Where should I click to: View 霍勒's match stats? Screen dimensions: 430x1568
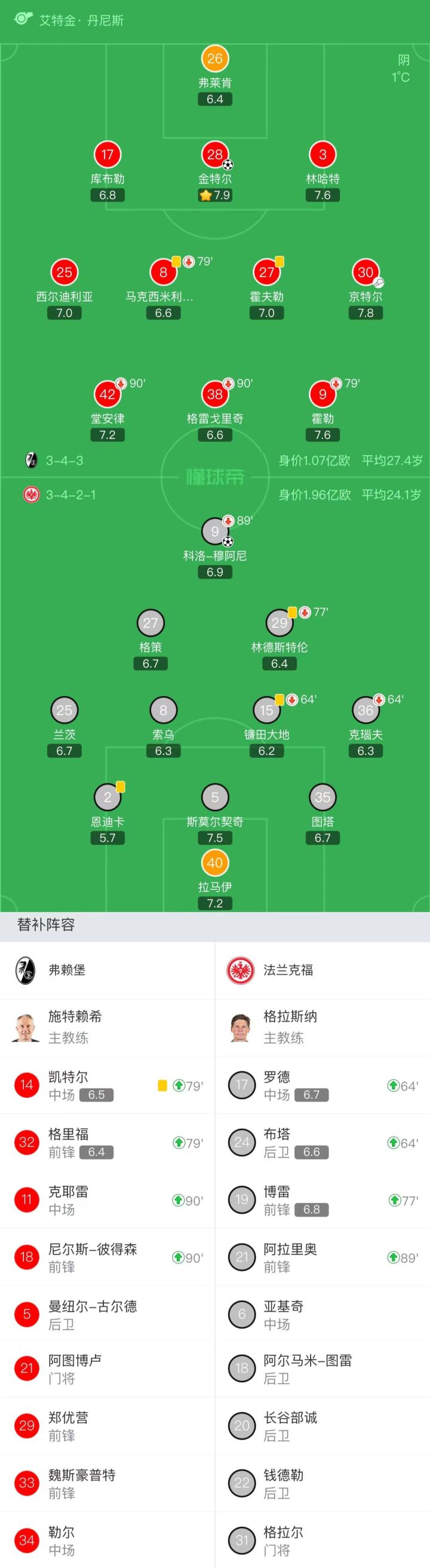pos(322,394)
